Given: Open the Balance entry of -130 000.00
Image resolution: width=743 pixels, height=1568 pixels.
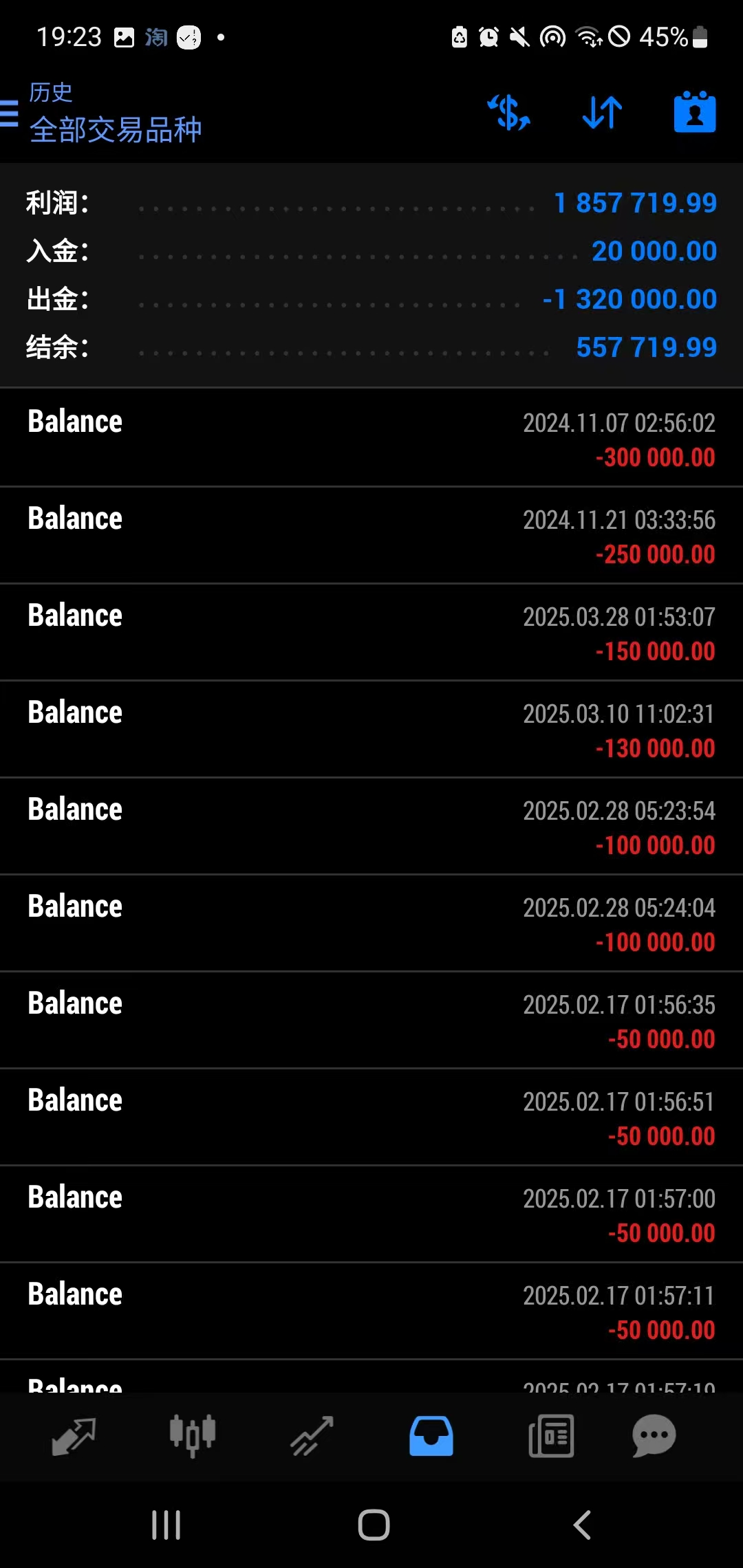Looking at the screenshot, I should pos(371,729).
